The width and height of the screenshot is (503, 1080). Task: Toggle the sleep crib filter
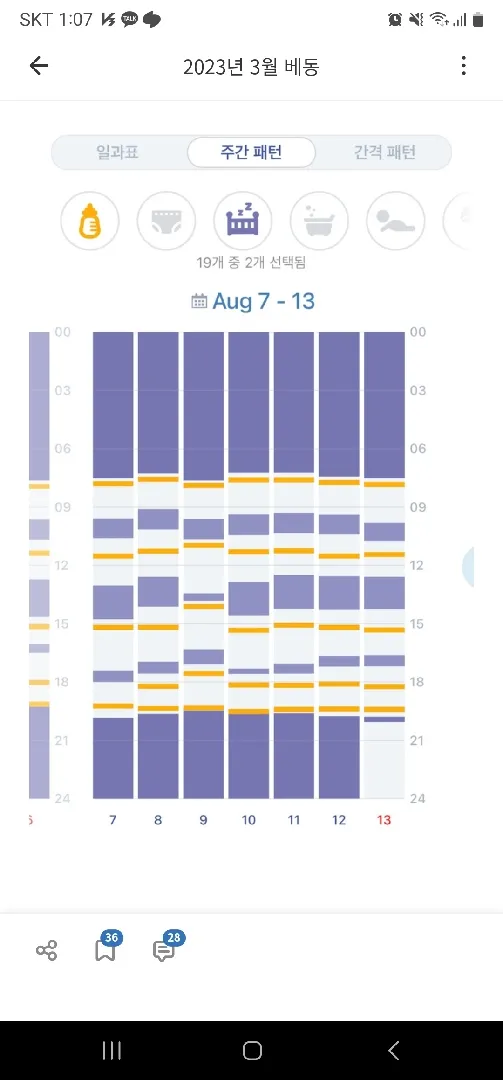tap(243, 220)
